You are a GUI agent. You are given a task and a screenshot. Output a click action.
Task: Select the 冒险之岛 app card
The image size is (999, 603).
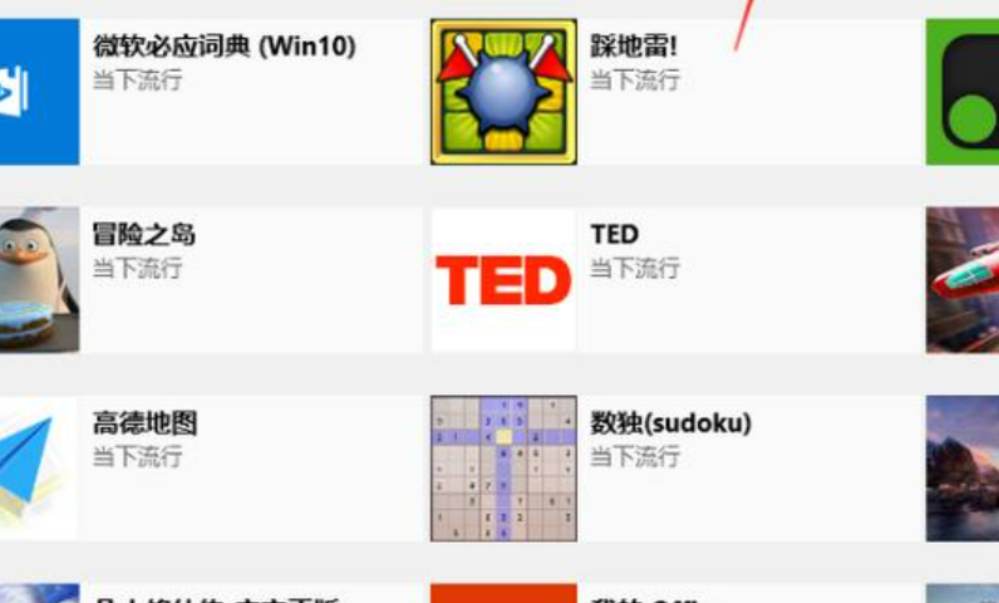(x=144, y=235)
